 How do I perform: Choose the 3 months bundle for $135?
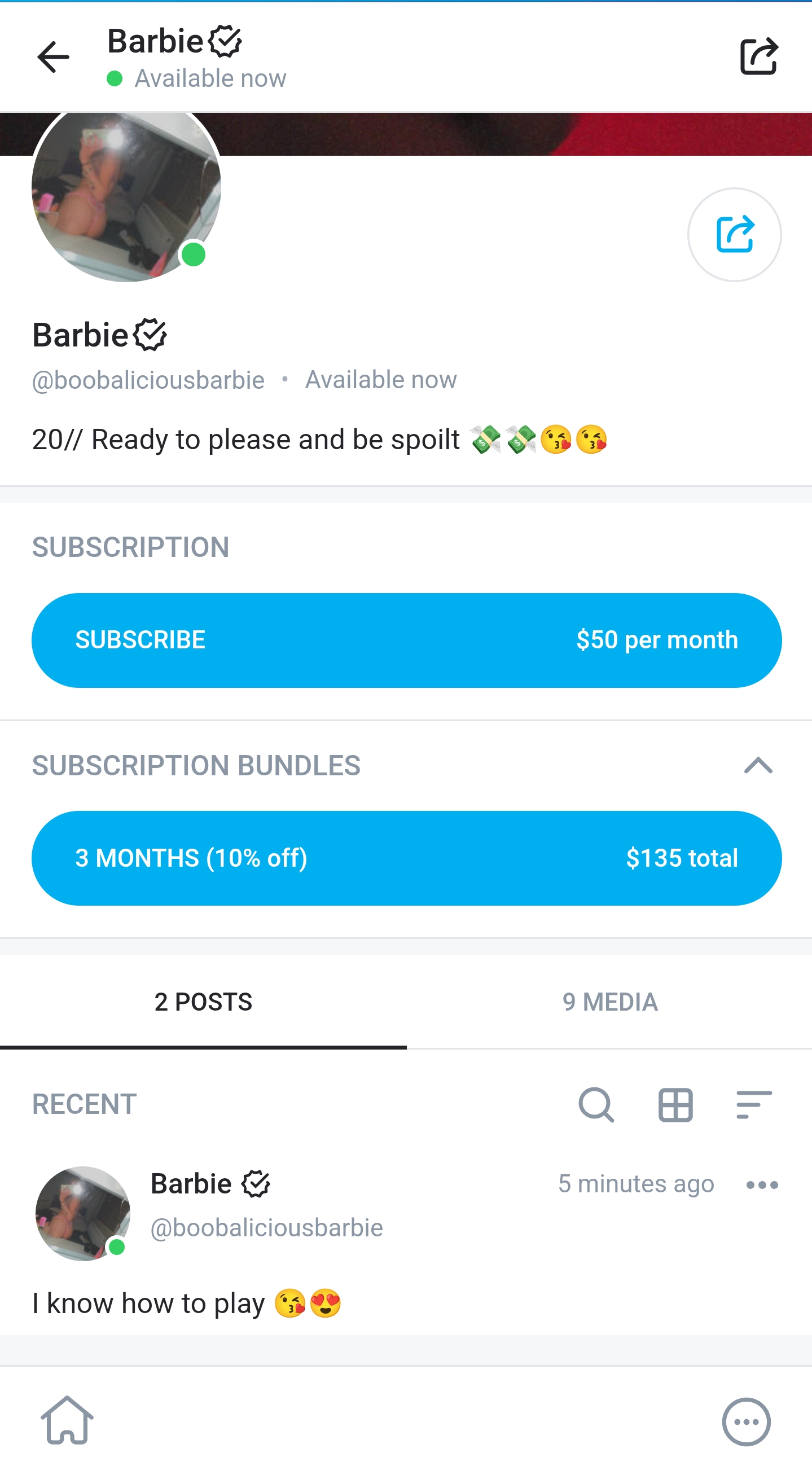coord(406,858)
